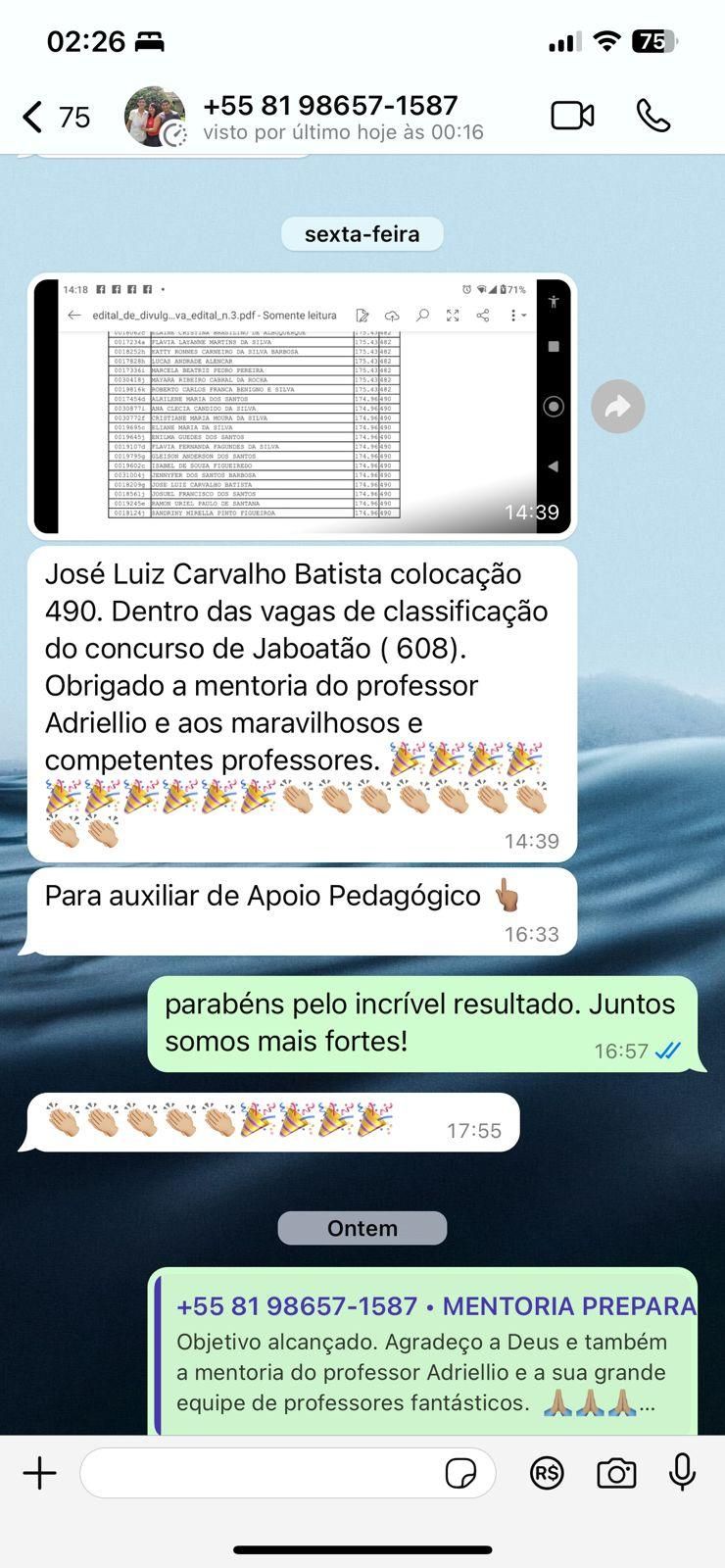Open the camera
Screen dimensions: 725x1568
coord(616,1473)
